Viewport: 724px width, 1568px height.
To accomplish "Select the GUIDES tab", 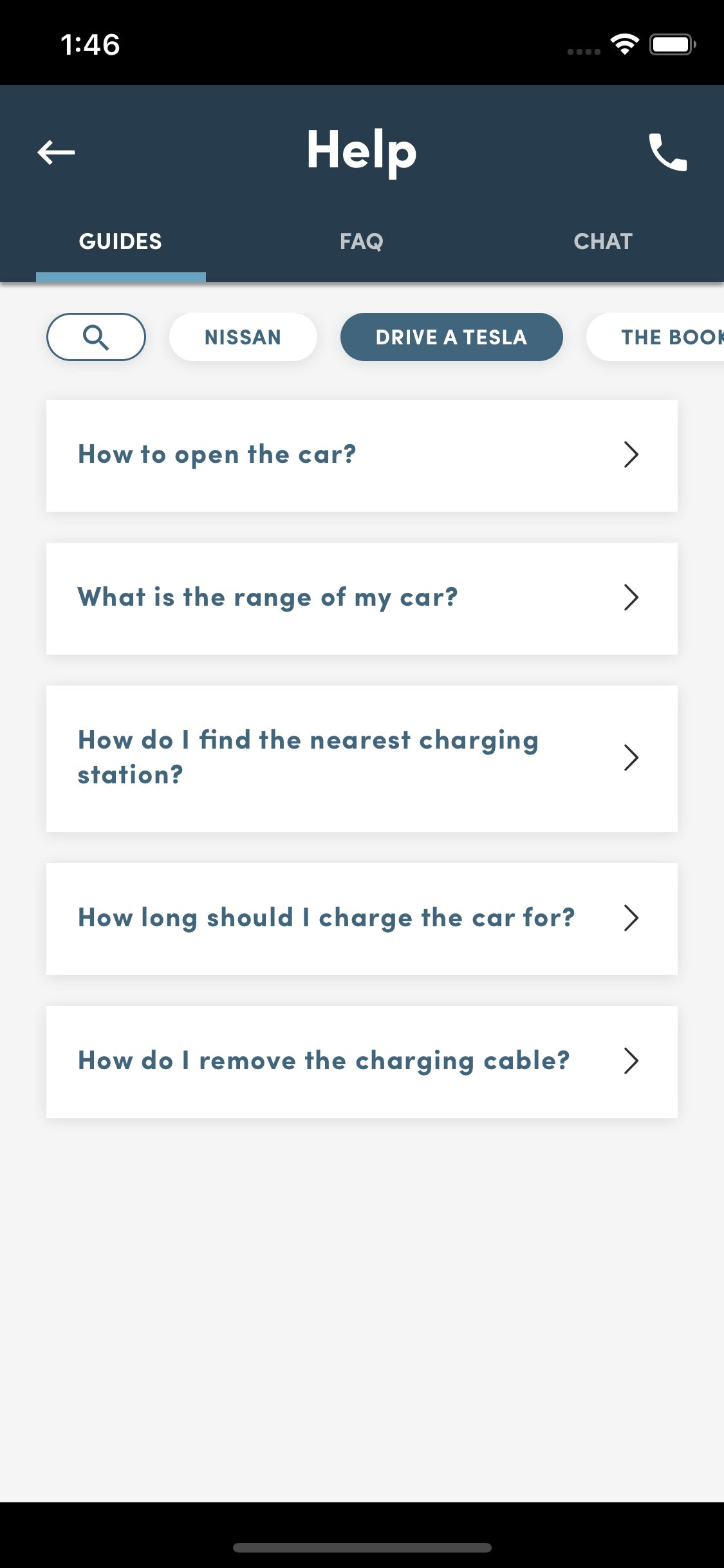I will [120, 242].
